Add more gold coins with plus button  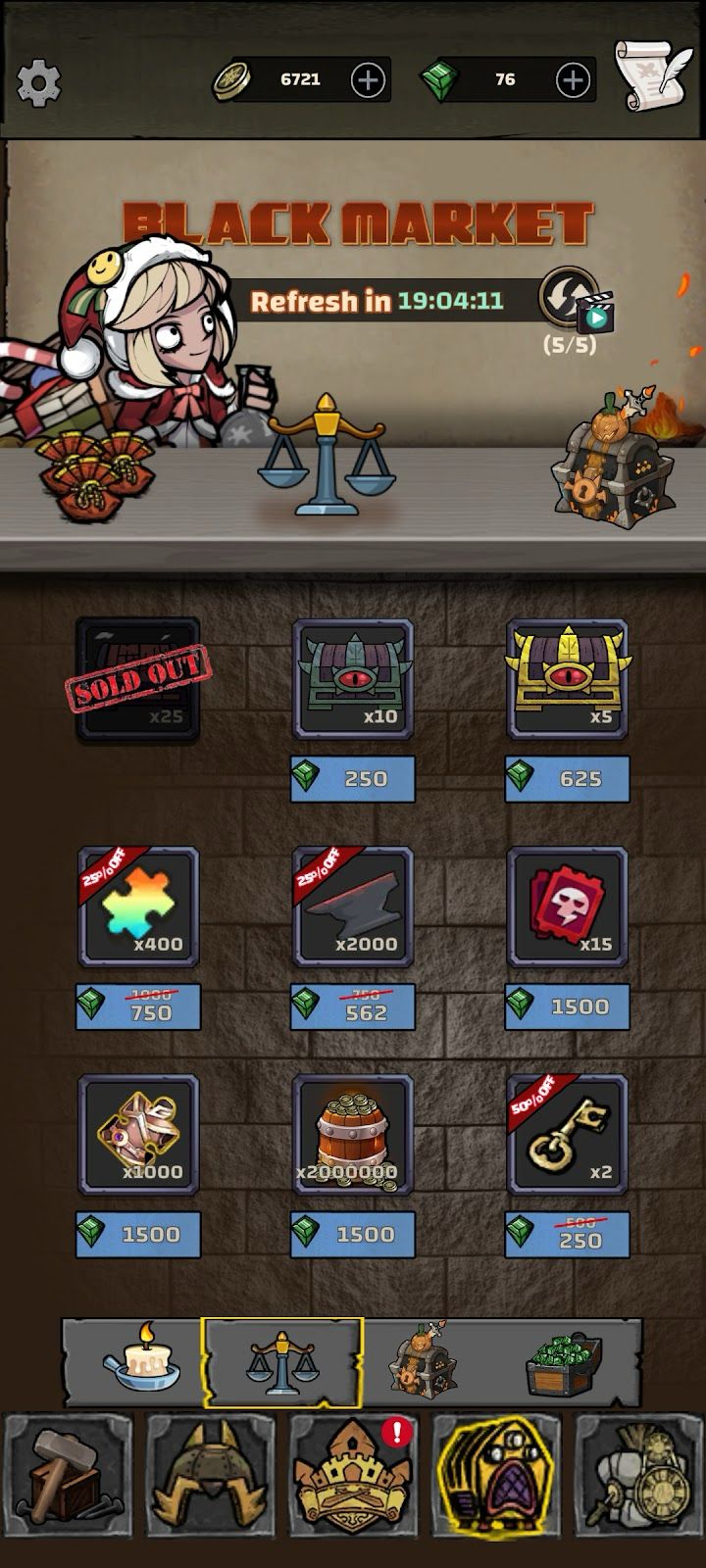click(x=368, y=80)
